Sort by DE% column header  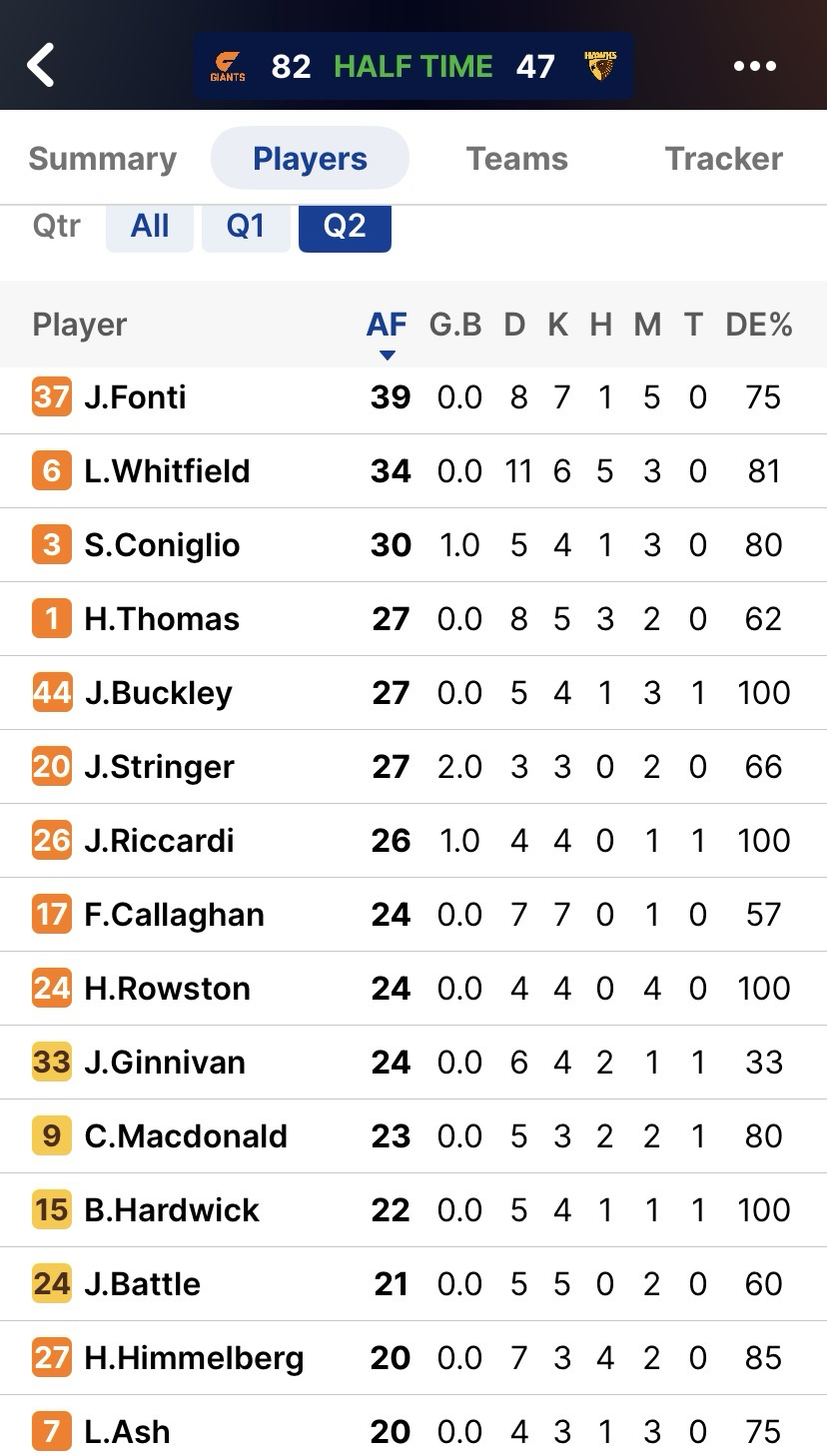[758, 325]
